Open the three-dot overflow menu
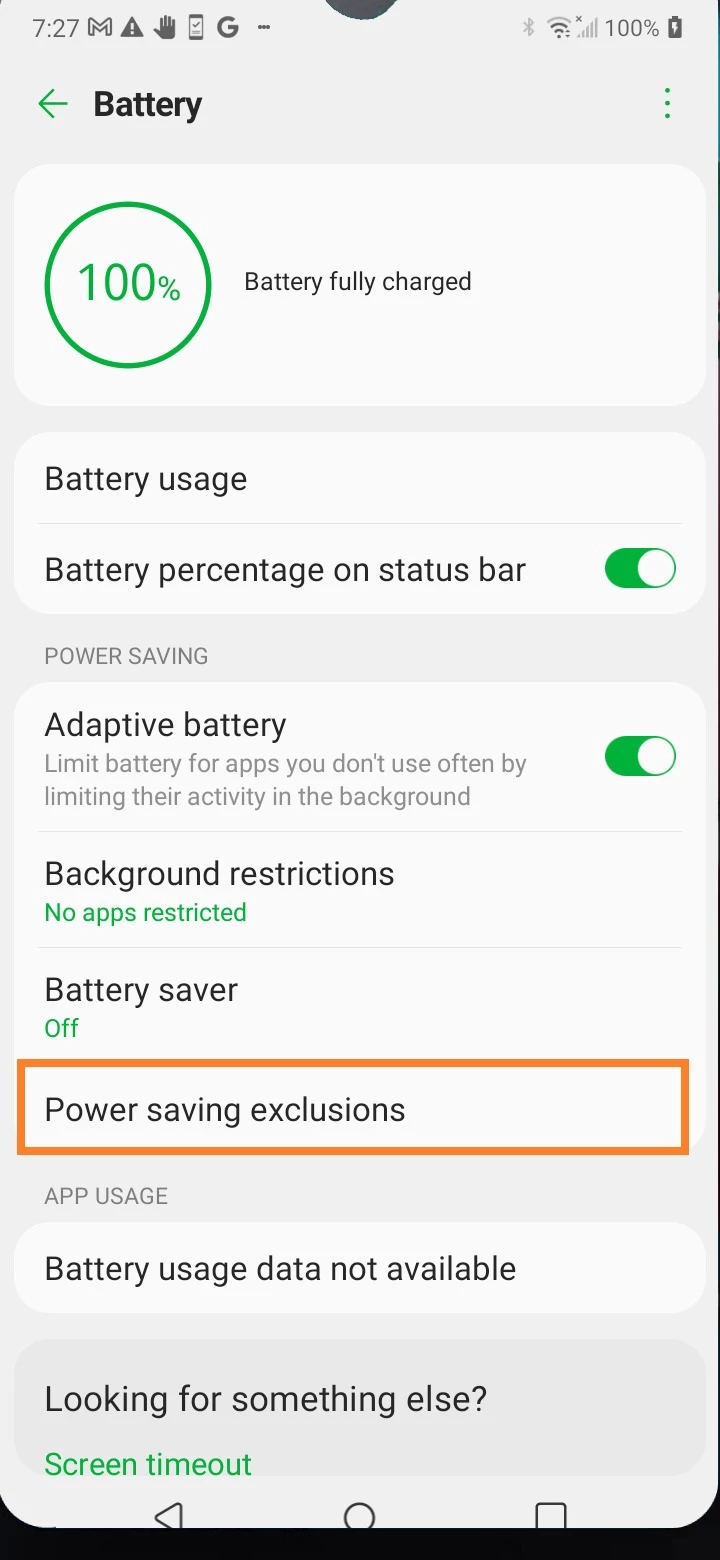Viewport: 720px width, 1560px height. tap(667, 104)
